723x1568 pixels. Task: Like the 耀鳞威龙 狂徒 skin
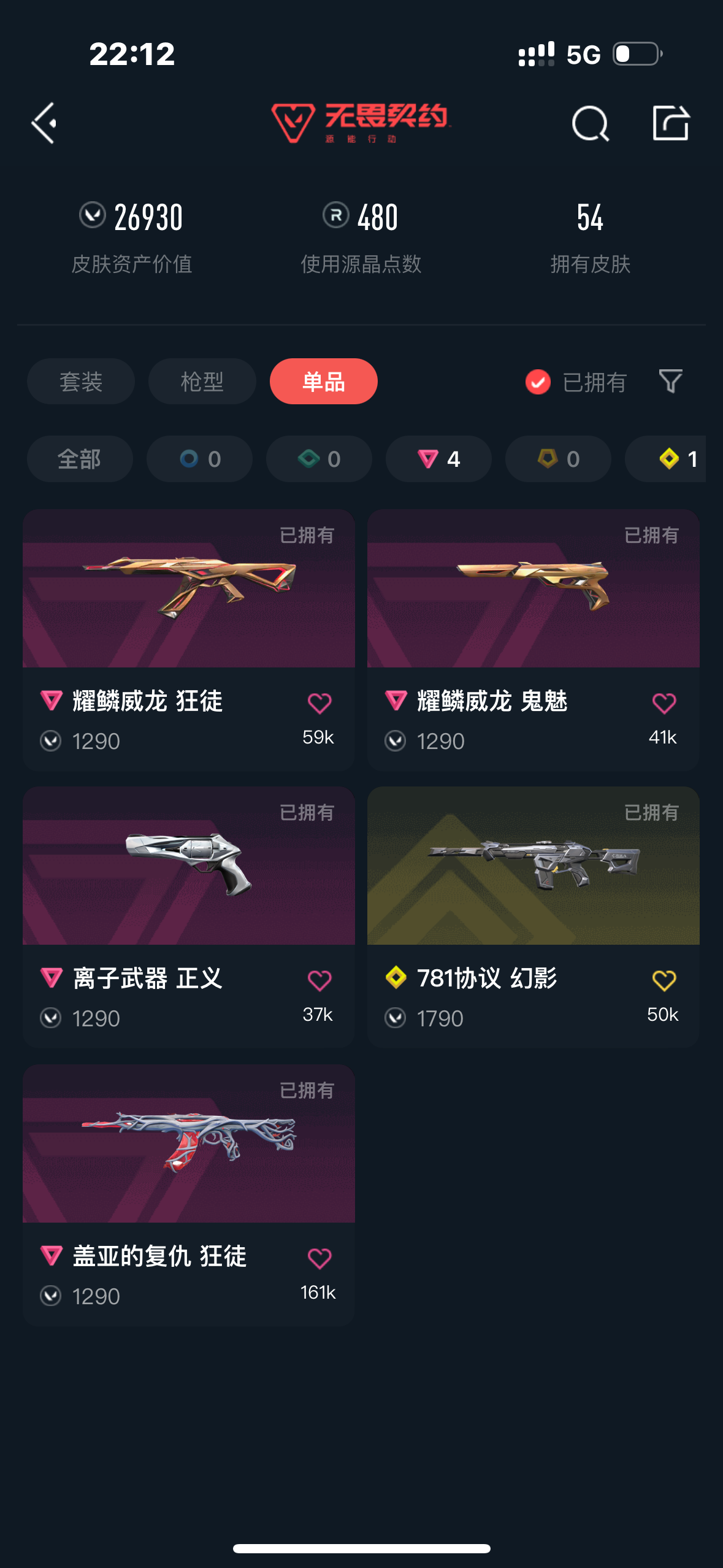pyautogui.click(x=319, y=704)
